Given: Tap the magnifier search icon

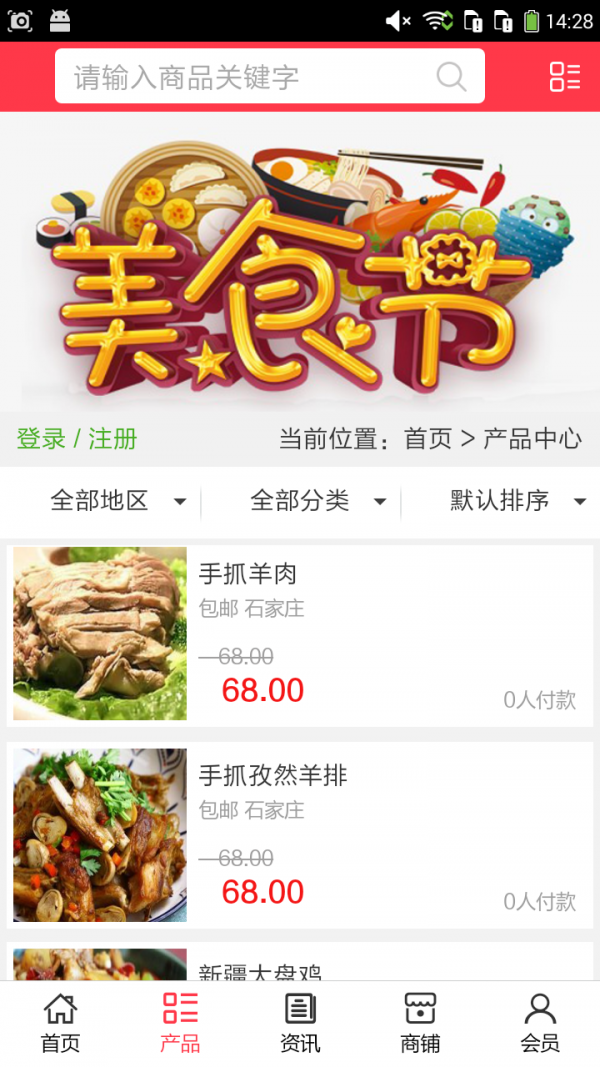Looking at the screenshot, I should (451, 77).
